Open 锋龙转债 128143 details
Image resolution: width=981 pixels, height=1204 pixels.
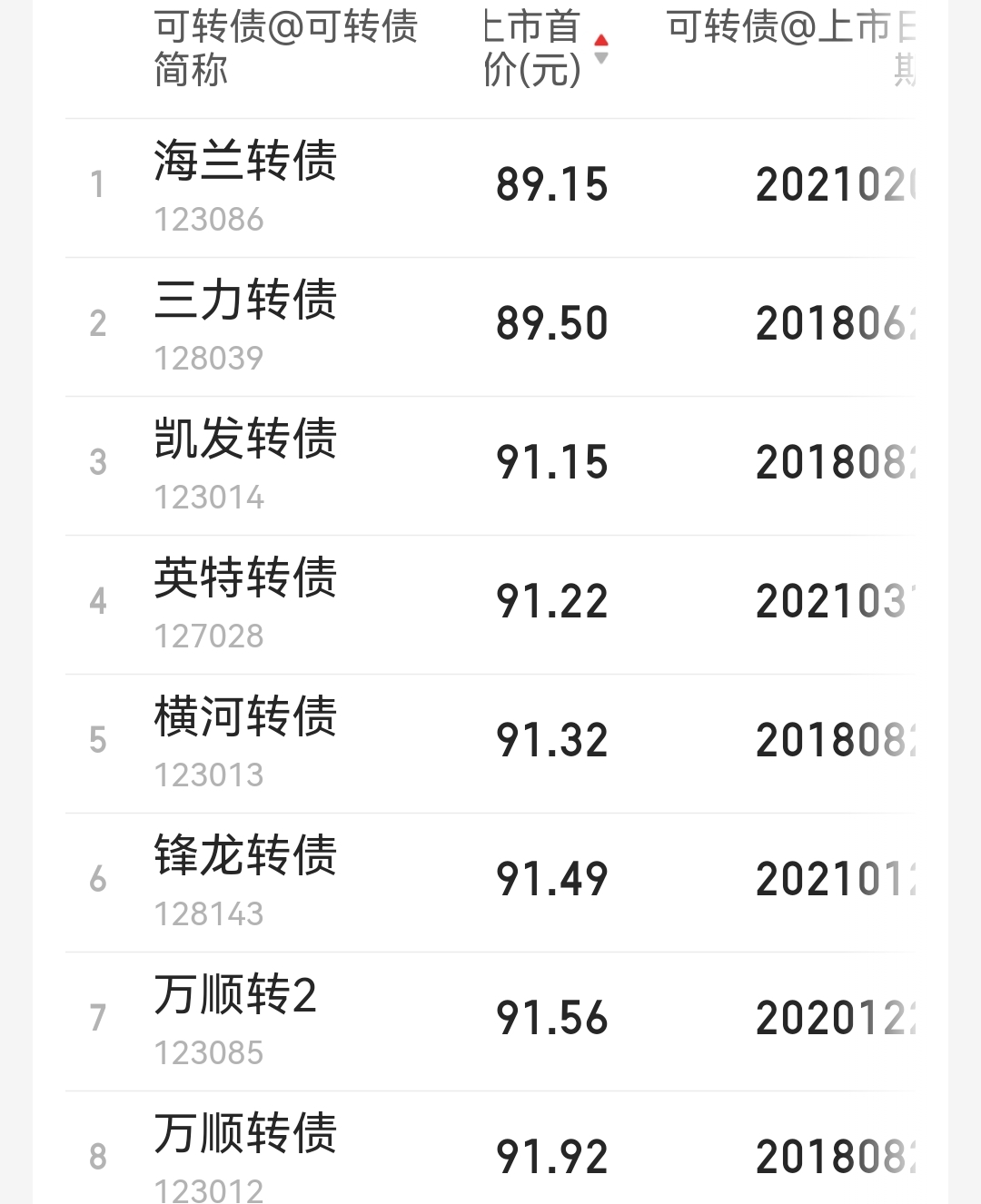(245, 881)
